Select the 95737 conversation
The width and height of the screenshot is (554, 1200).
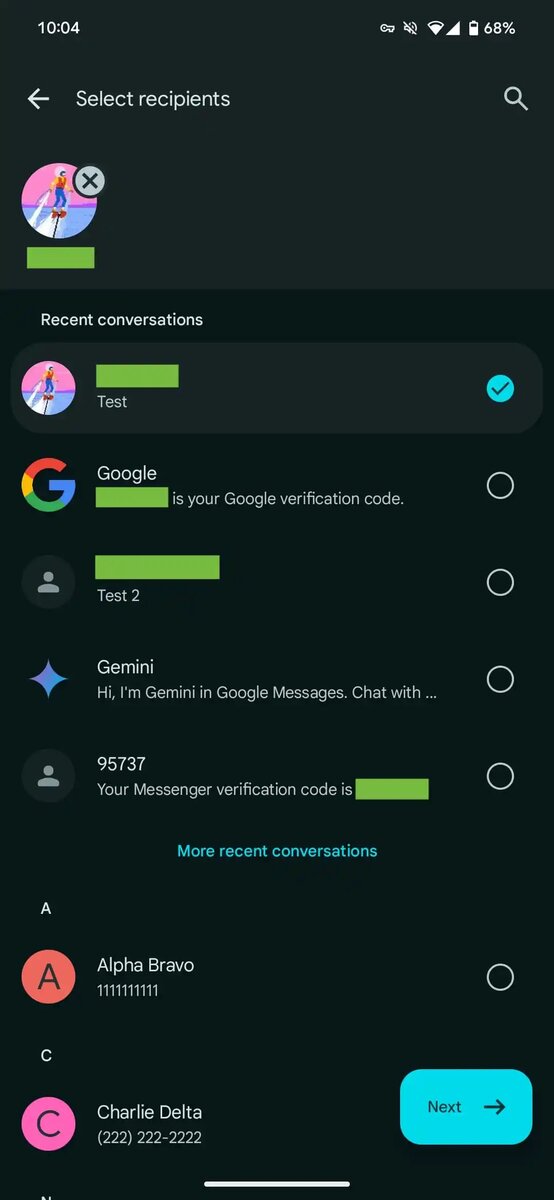277,776
